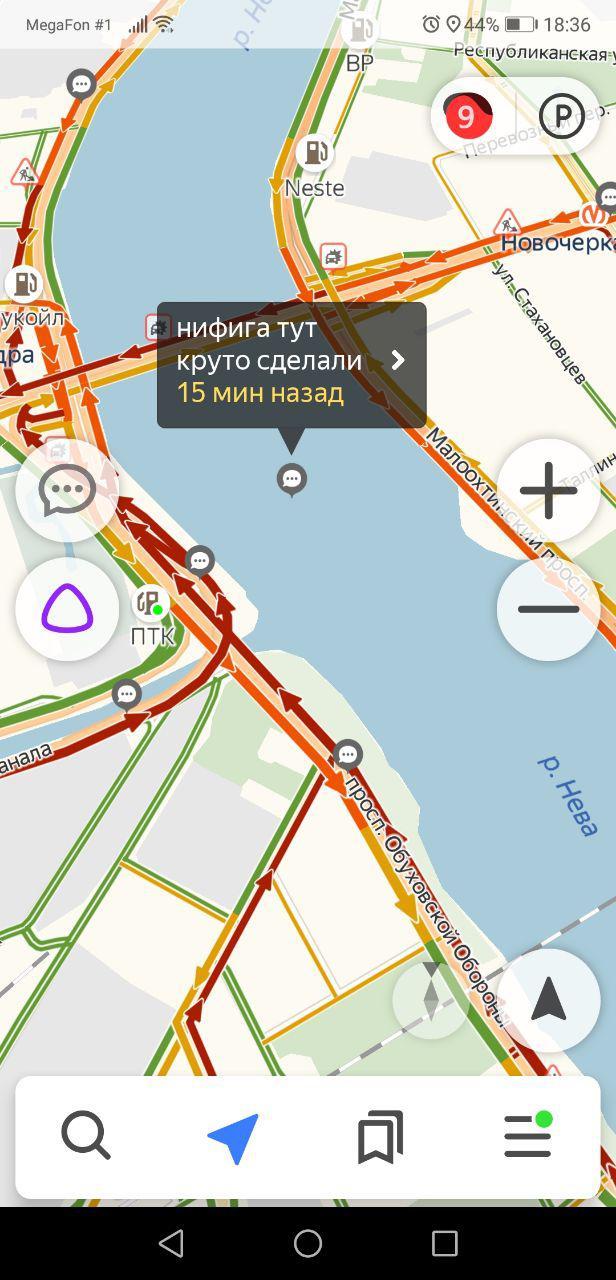
Task: Show parking layer on the map
Action: click(562, 117)
